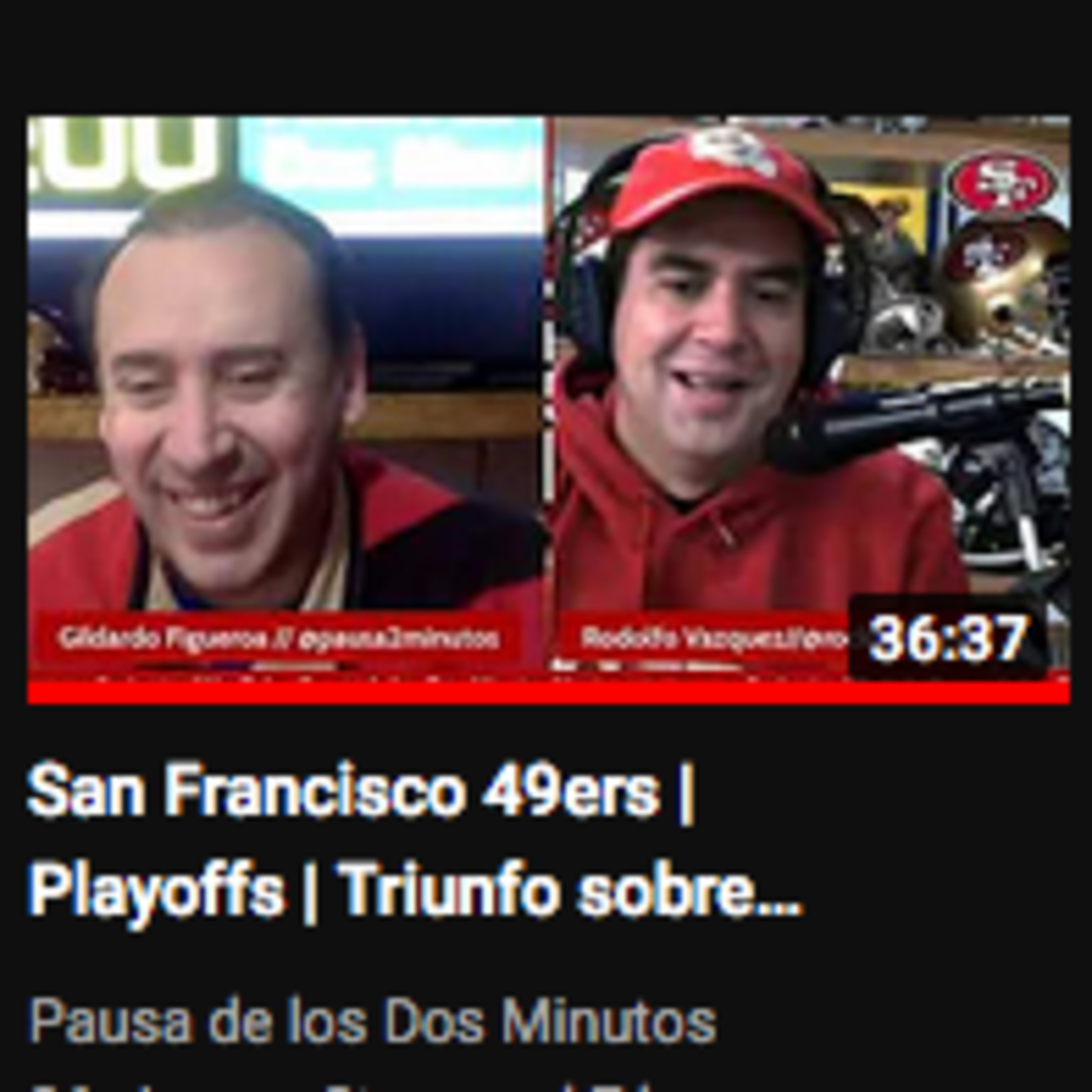This screenshot has width=1092, height=1092.
Task: Play the San Francisco 49ers Playoffs video thumbnail
Action: click(x=548, y=410)
